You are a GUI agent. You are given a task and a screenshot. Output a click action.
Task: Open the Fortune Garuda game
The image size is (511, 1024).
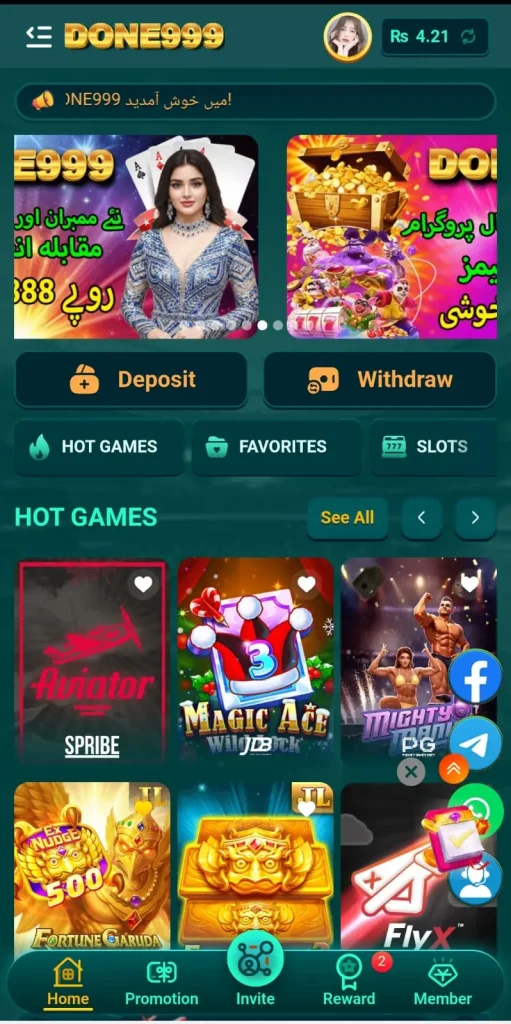[92, 866]
